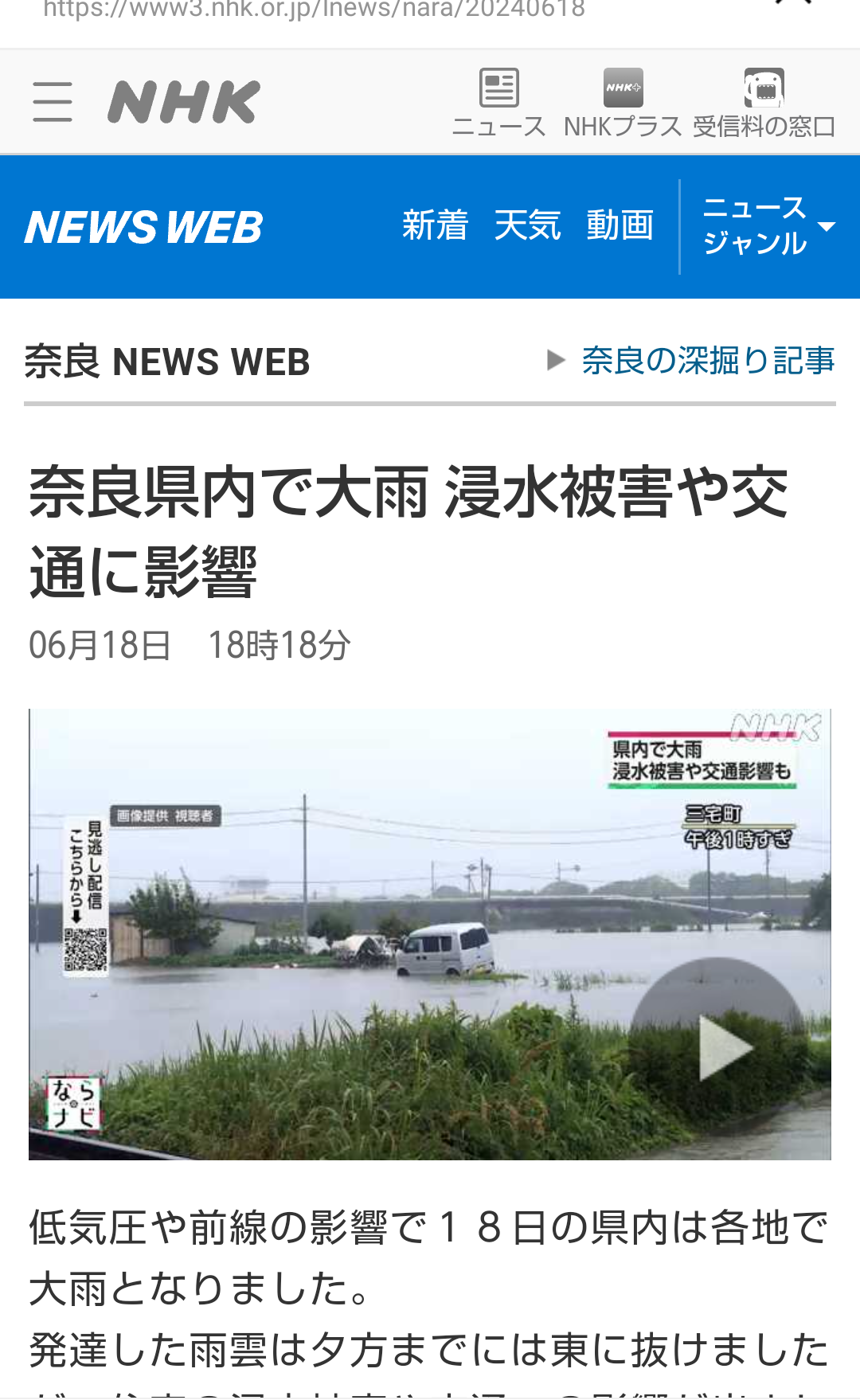The image size is (860, 1400).
Task: Expand the ニュースジャンル dropdown
Action: coord(768,226)
